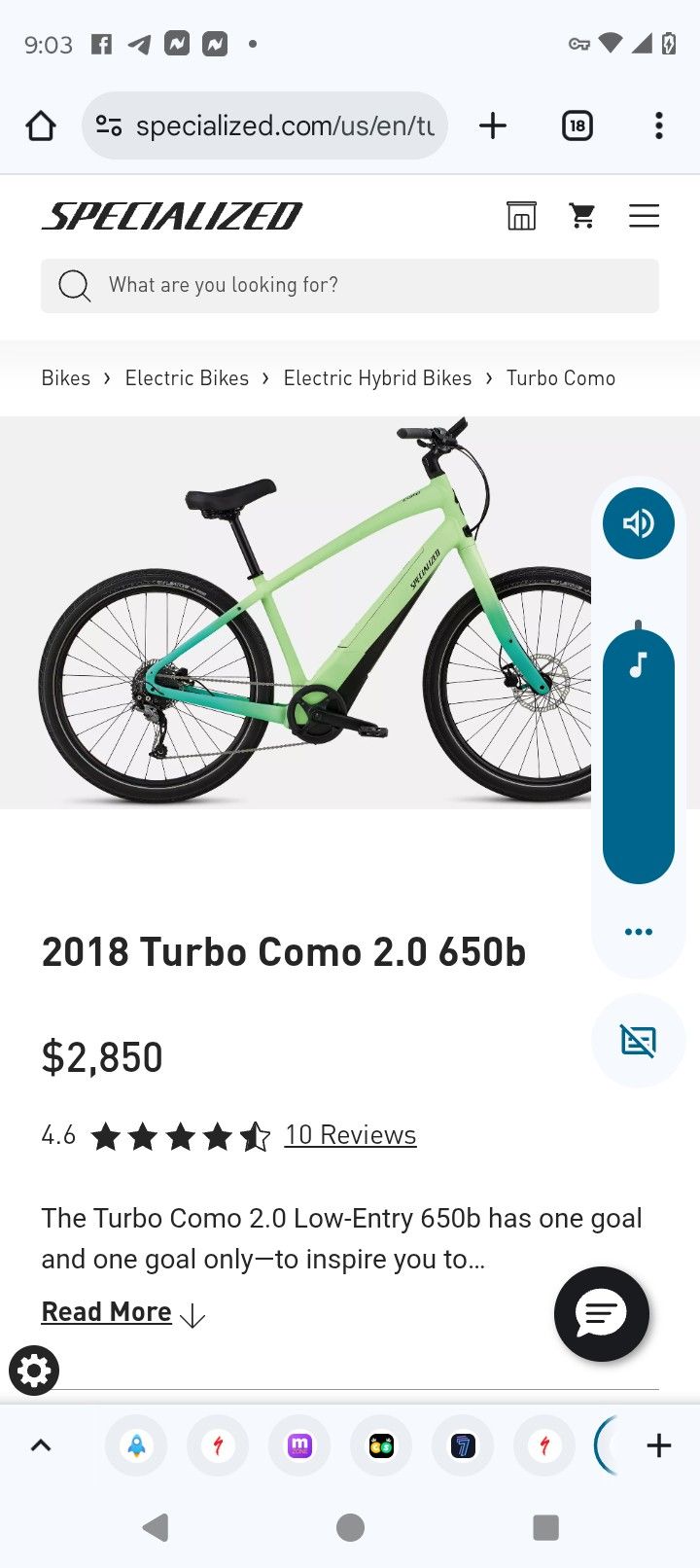The image size is (700, 1568).
Task: Open the 10 Reviews link
Action: (350, 1135)
